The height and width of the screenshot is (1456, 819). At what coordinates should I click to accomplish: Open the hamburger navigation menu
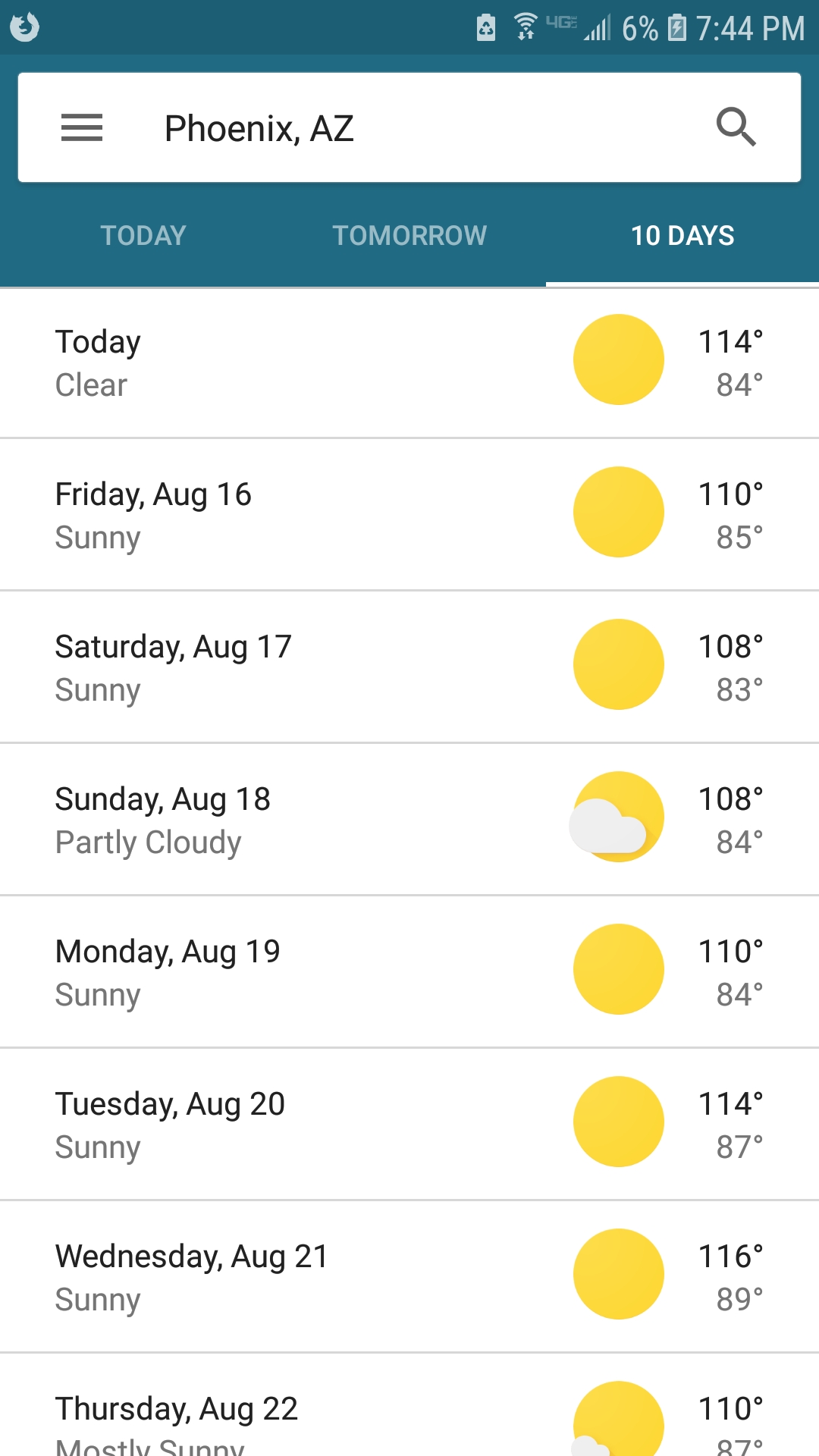coord(82,127)
